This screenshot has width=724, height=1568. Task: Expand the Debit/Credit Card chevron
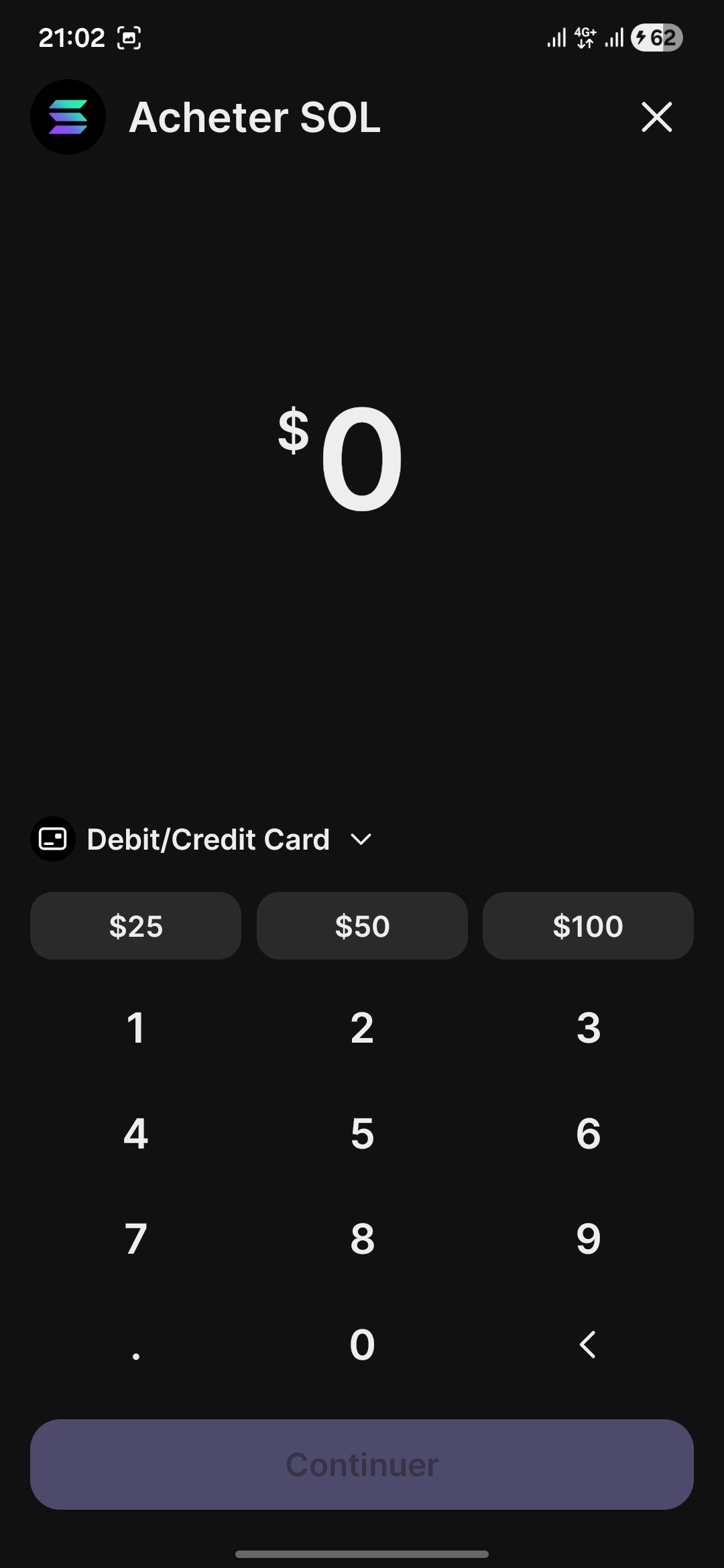361,840
